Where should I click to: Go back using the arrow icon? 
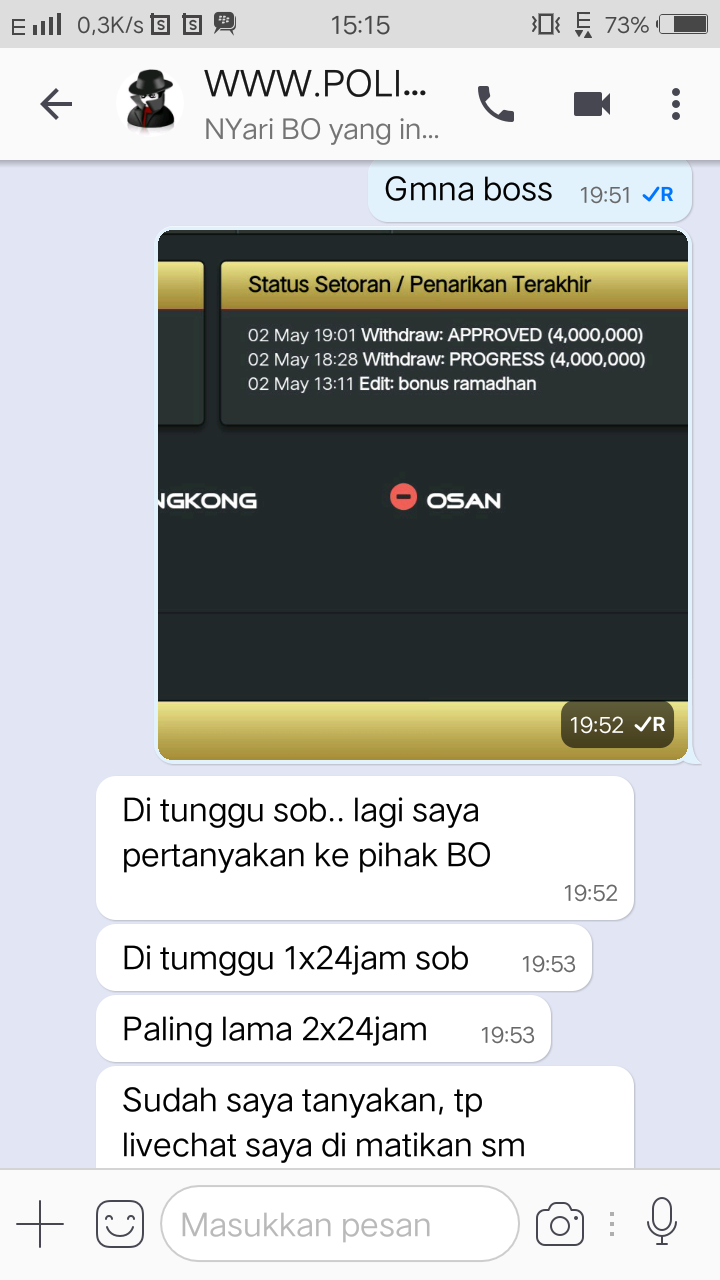(x=56, y=104)
